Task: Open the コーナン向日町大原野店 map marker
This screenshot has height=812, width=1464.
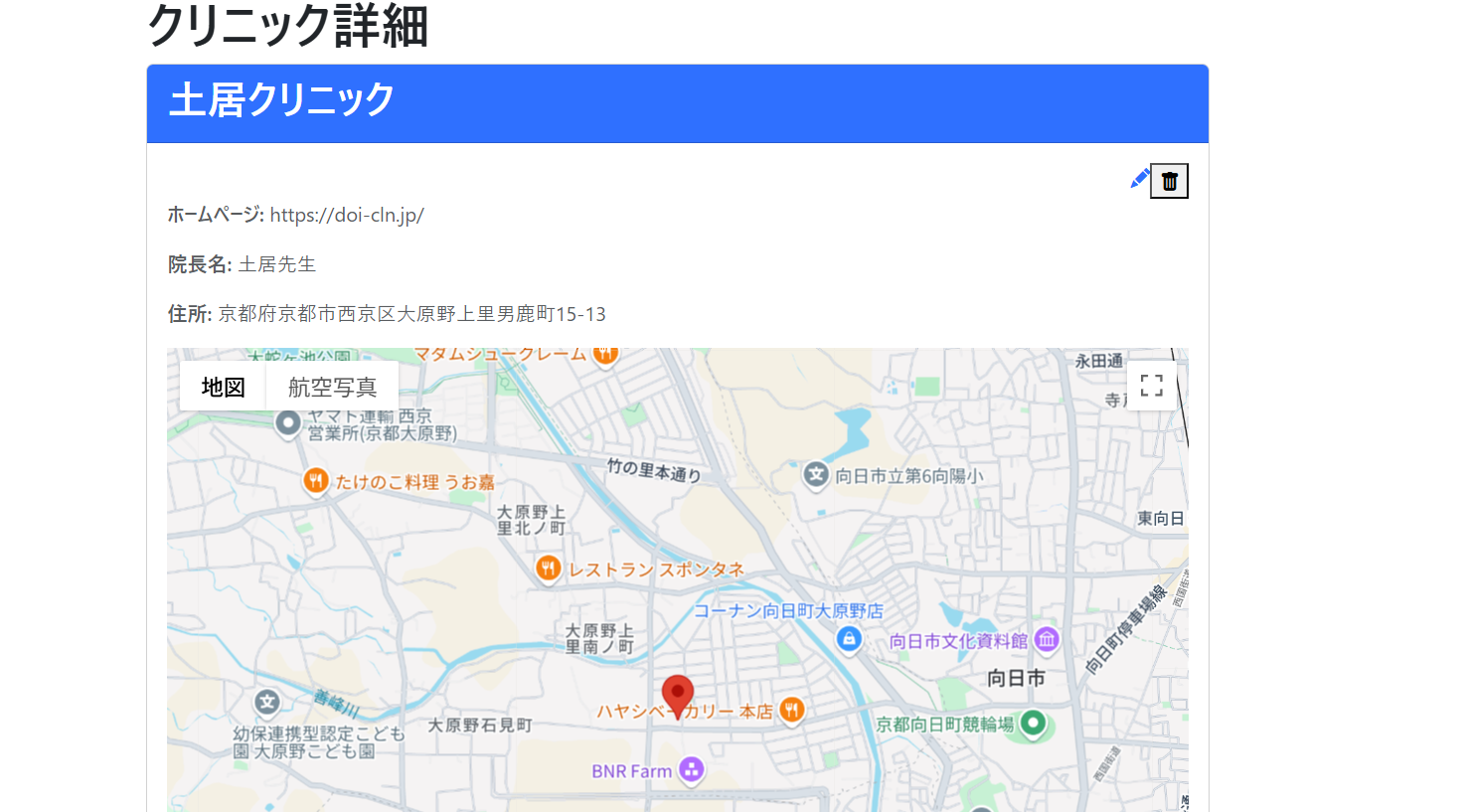Action: [848, 638]
